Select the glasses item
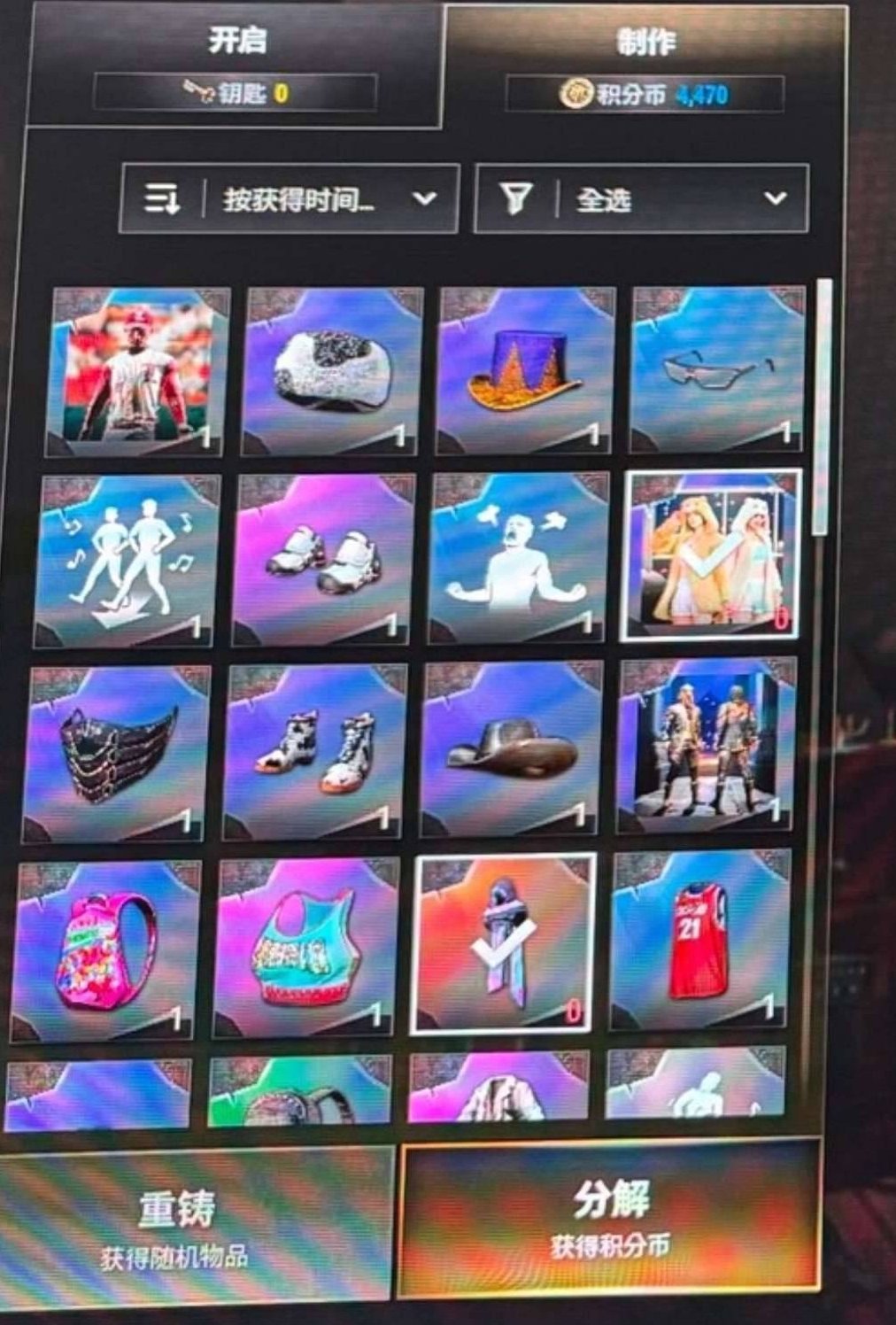 (x=718, y=368)
